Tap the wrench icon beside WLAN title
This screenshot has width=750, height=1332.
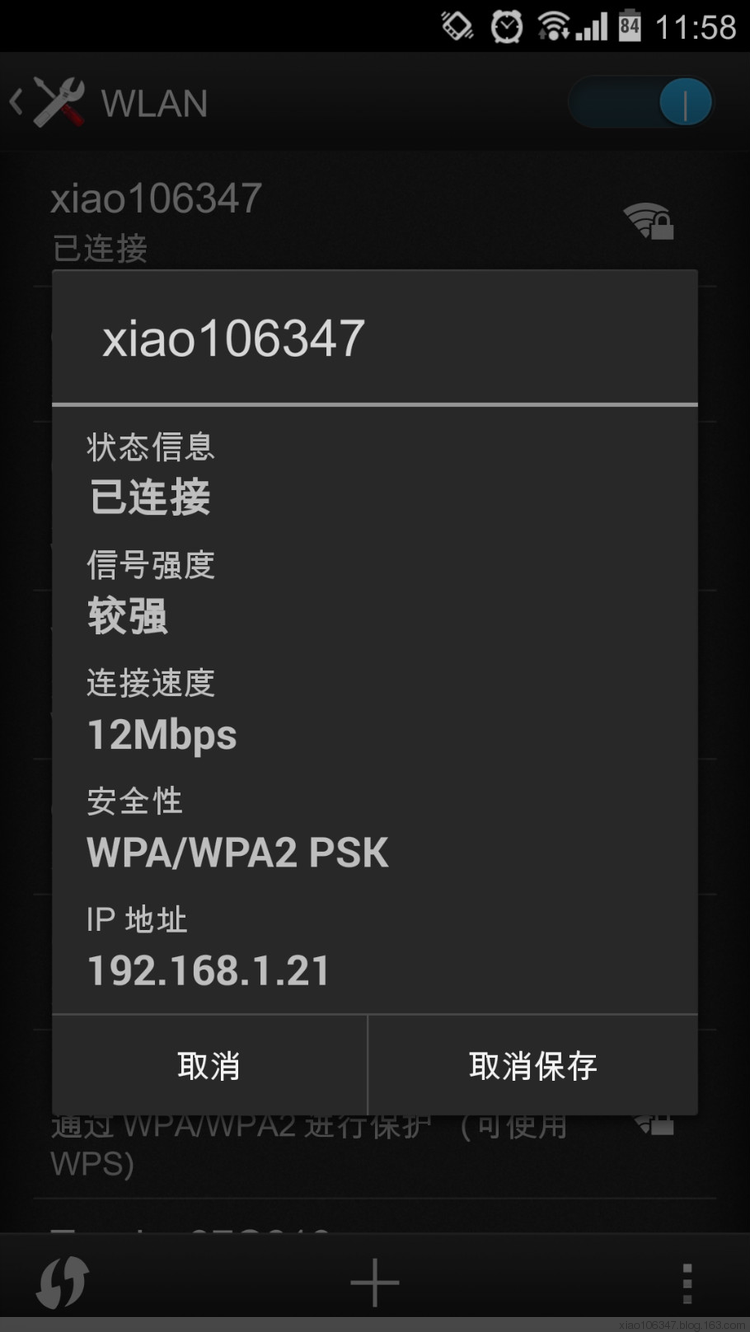pos(57,102)
